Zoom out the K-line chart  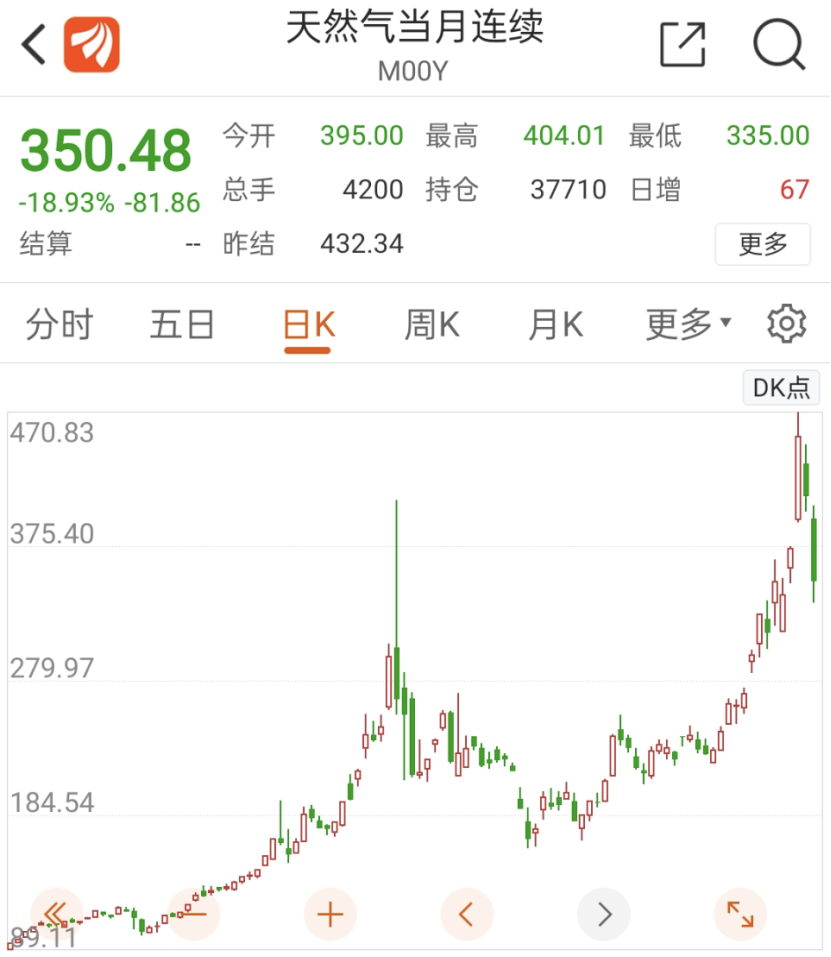(193, 913)
